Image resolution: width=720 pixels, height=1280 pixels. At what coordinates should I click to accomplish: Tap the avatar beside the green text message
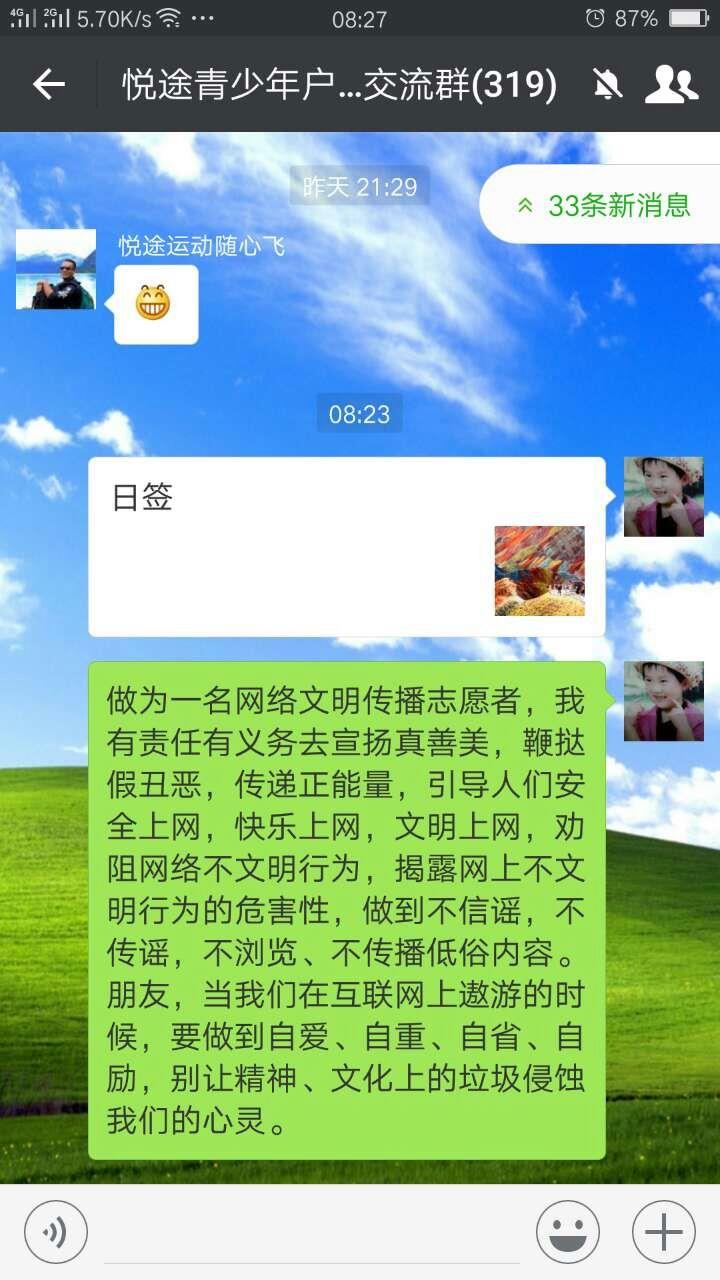664,701
